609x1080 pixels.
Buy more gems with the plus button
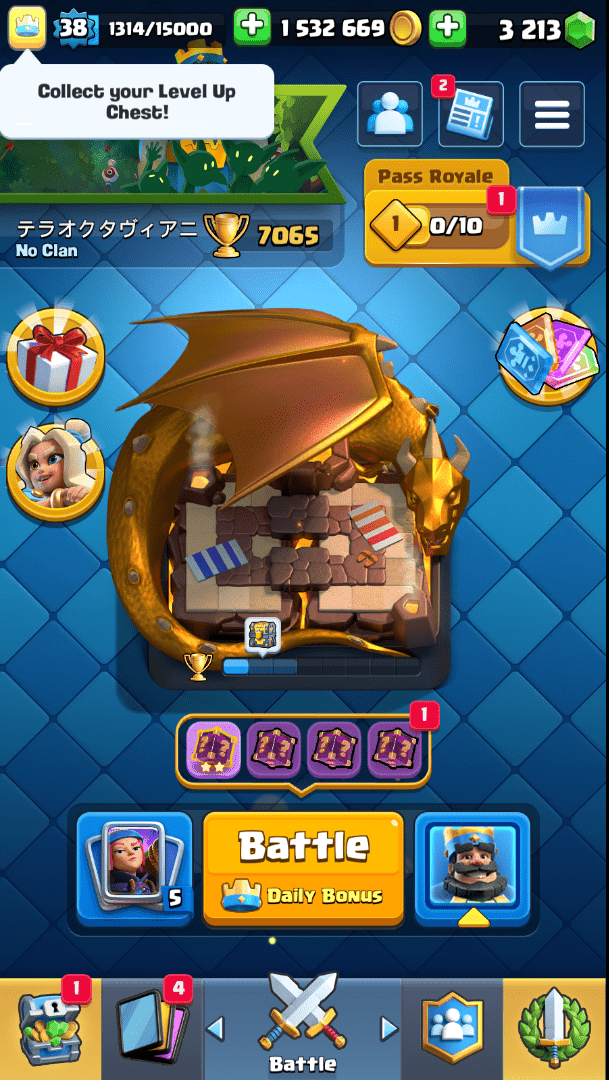[447, 27]
